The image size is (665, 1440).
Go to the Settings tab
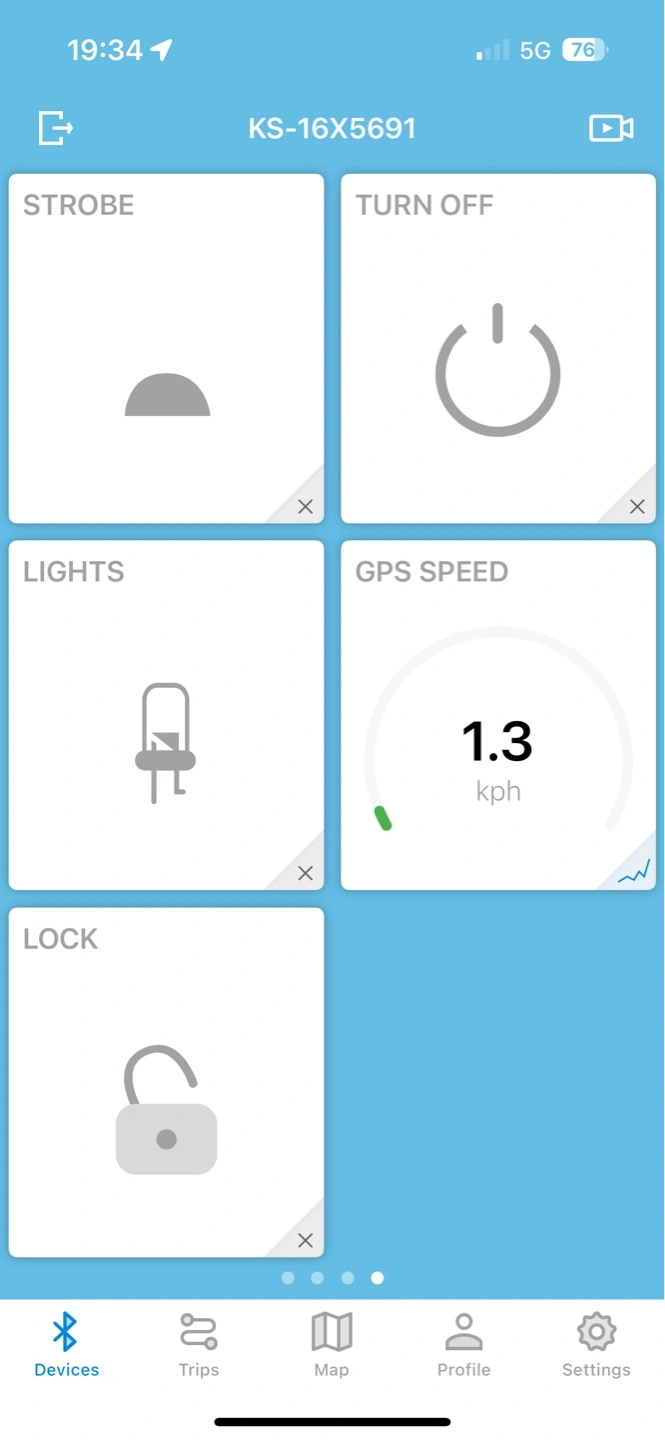tap(596, 1346)
